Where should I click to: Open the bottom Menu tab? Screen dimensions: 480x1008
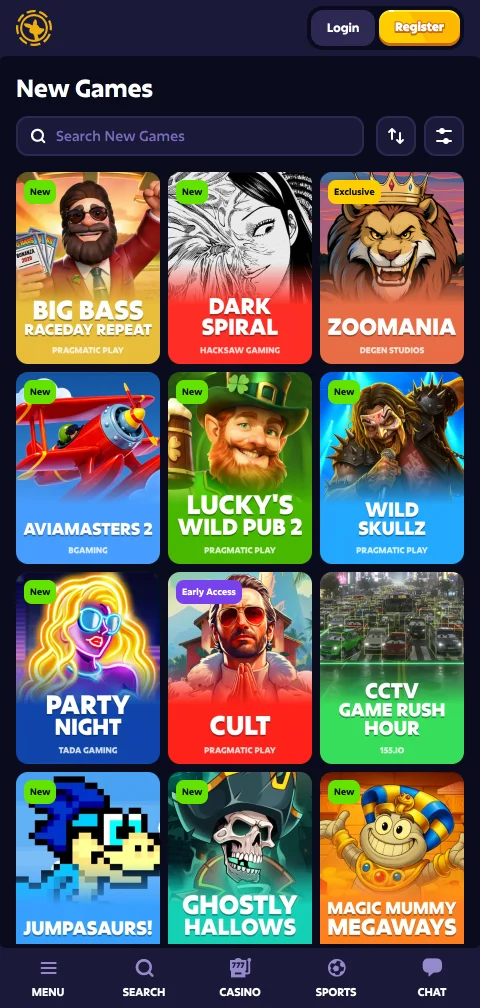pos(48,978)
